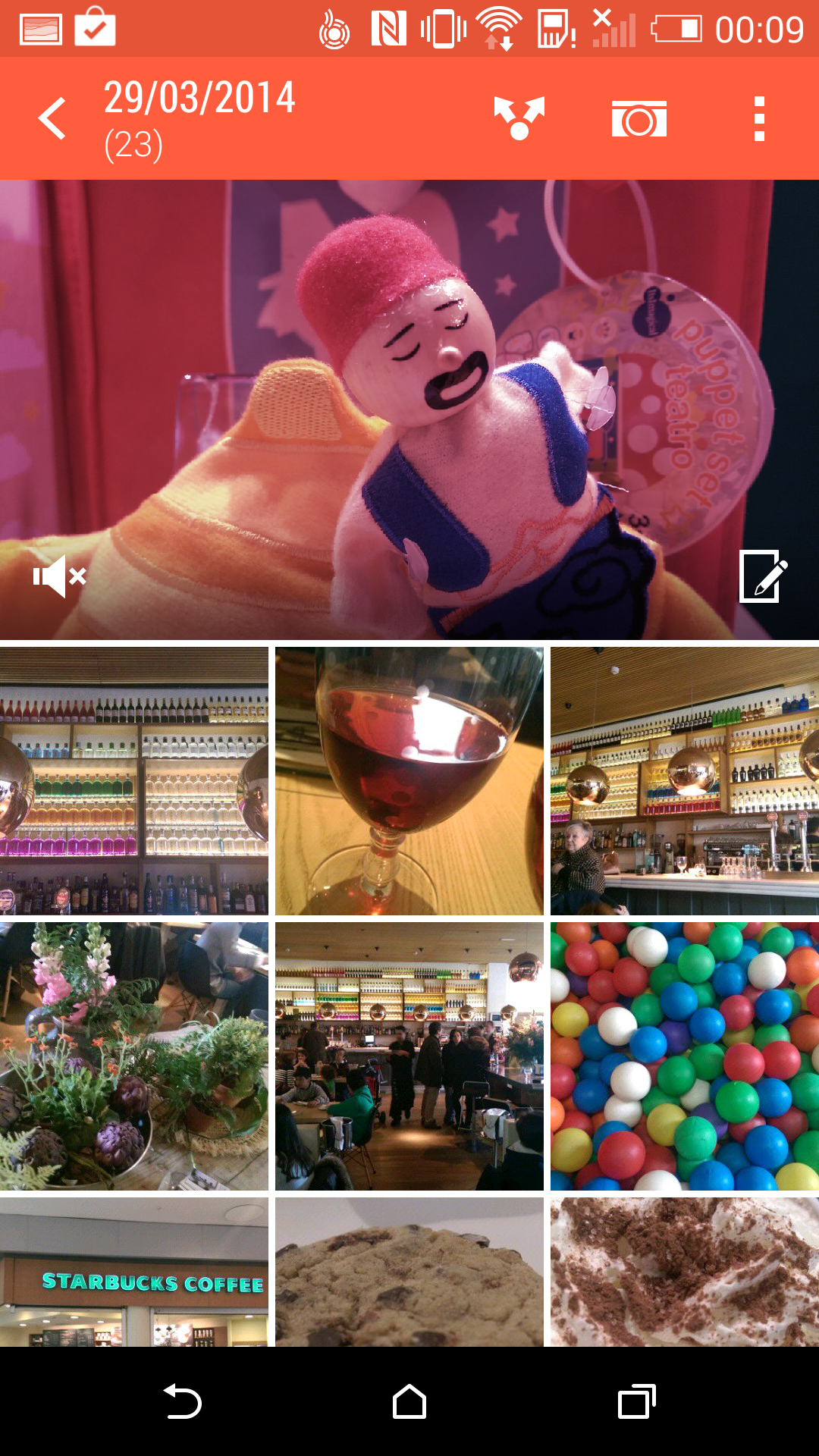Open the red wine glass photo
The image size is (819, 1456).
(409, 781)
